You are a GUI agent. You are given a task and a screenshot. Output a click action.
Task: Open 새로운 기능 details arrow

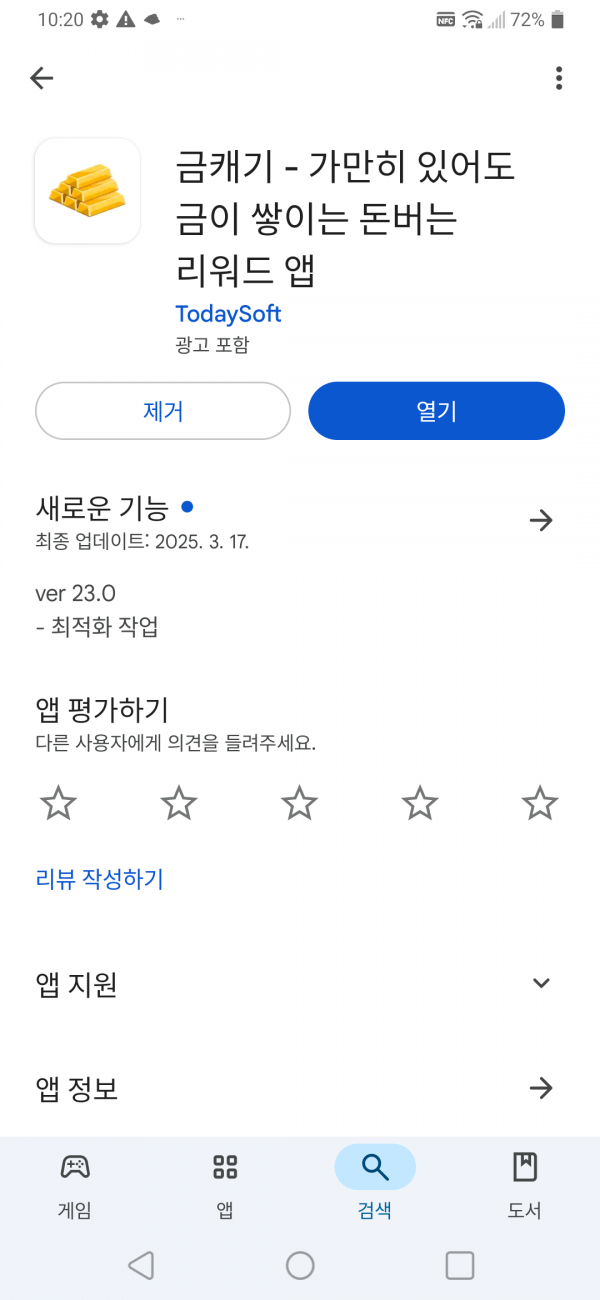point(541,520)
